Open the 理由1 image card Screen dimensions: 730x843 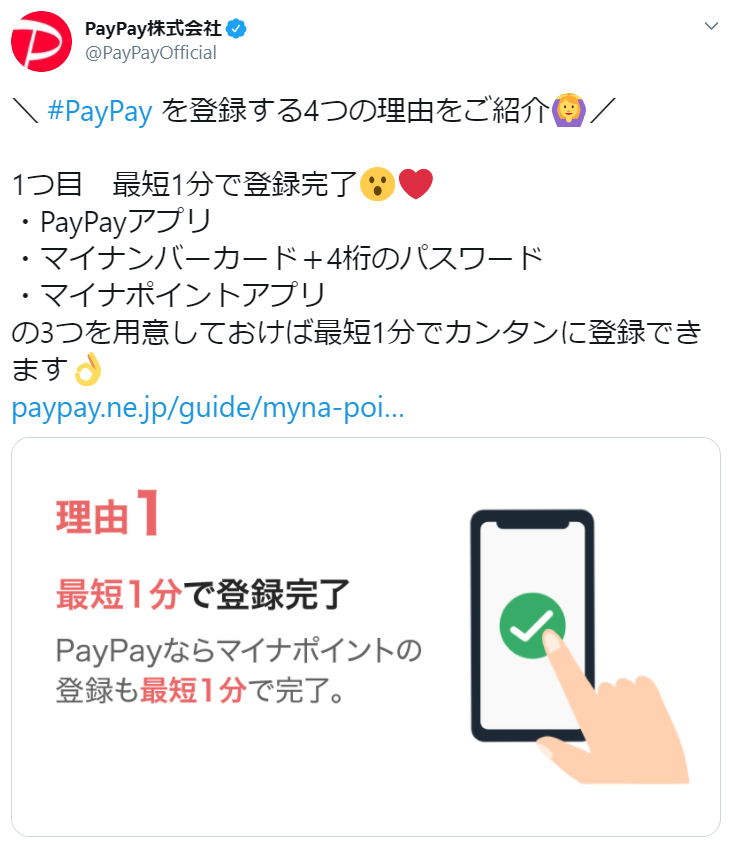pos(365,636)
